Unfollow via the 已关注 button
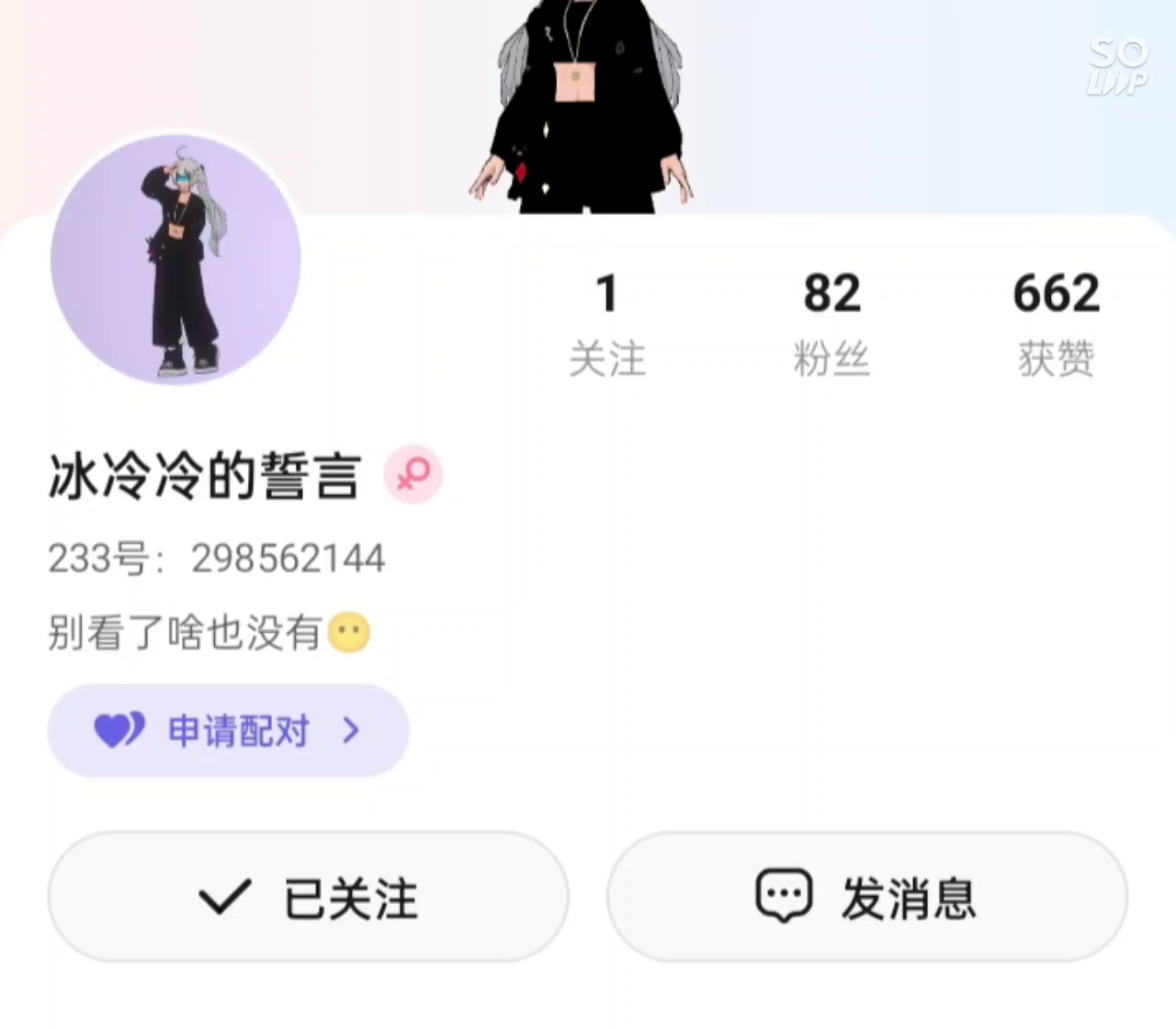 (308, 897)
